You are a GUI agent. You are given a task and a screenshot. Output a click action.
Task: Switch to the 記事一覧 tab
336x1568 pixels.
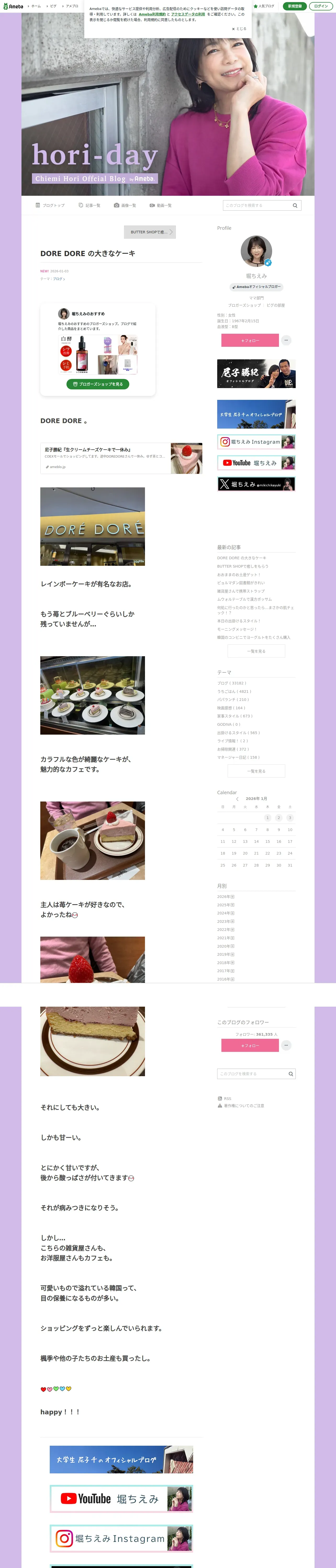point(90,205)
